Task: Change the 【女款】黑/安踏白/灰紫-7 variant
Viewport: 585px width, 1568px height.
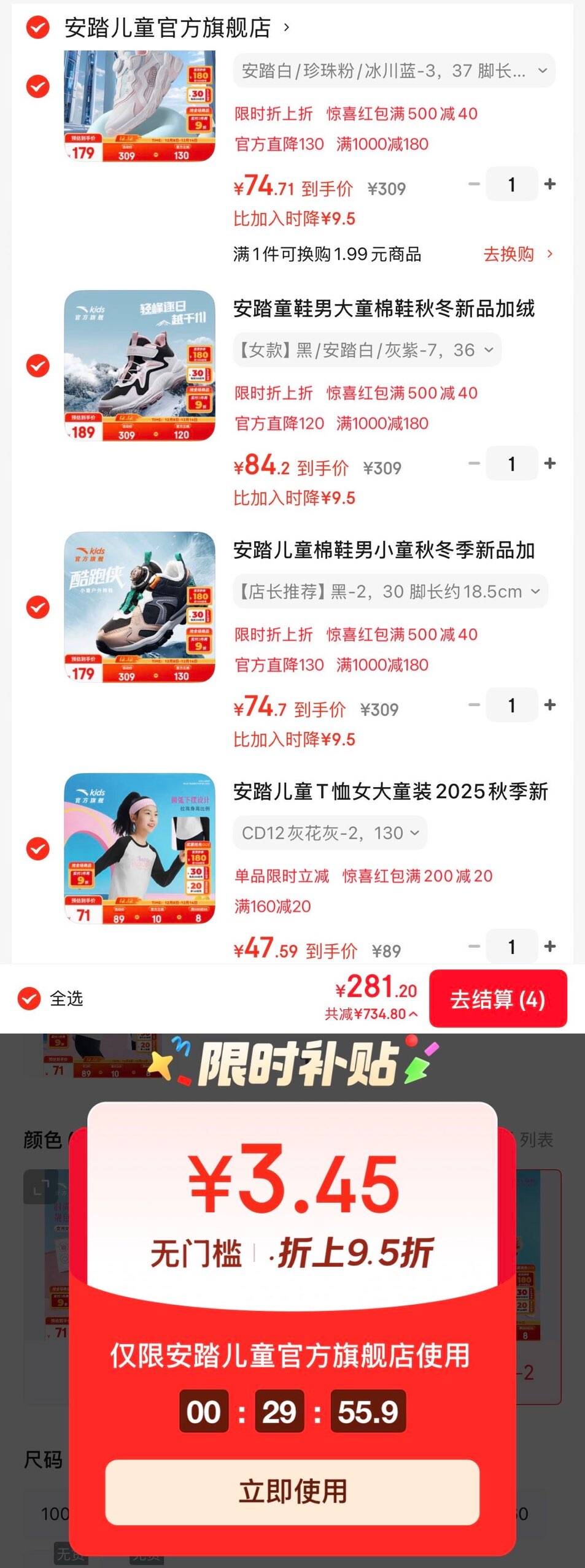Action: click(366, 350)
